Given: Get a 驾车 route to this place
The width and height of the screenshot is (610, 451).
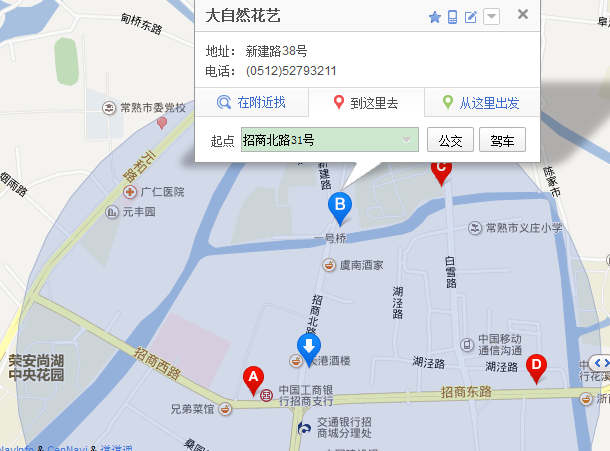Looking at the screenshot, I should coord(502,141).
